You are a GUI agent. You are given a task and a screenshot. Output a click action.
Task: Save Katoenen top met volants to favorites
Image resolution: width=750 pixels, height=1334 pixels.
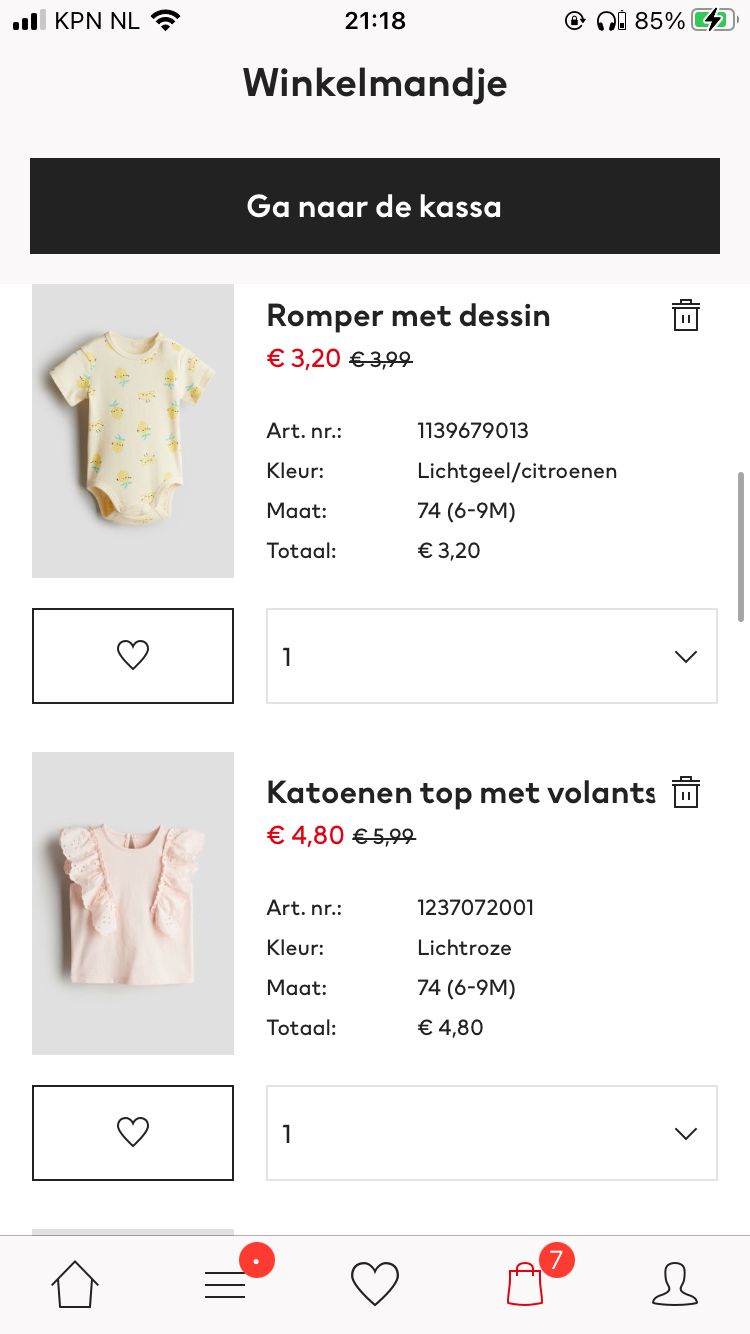coord(133,1133)
